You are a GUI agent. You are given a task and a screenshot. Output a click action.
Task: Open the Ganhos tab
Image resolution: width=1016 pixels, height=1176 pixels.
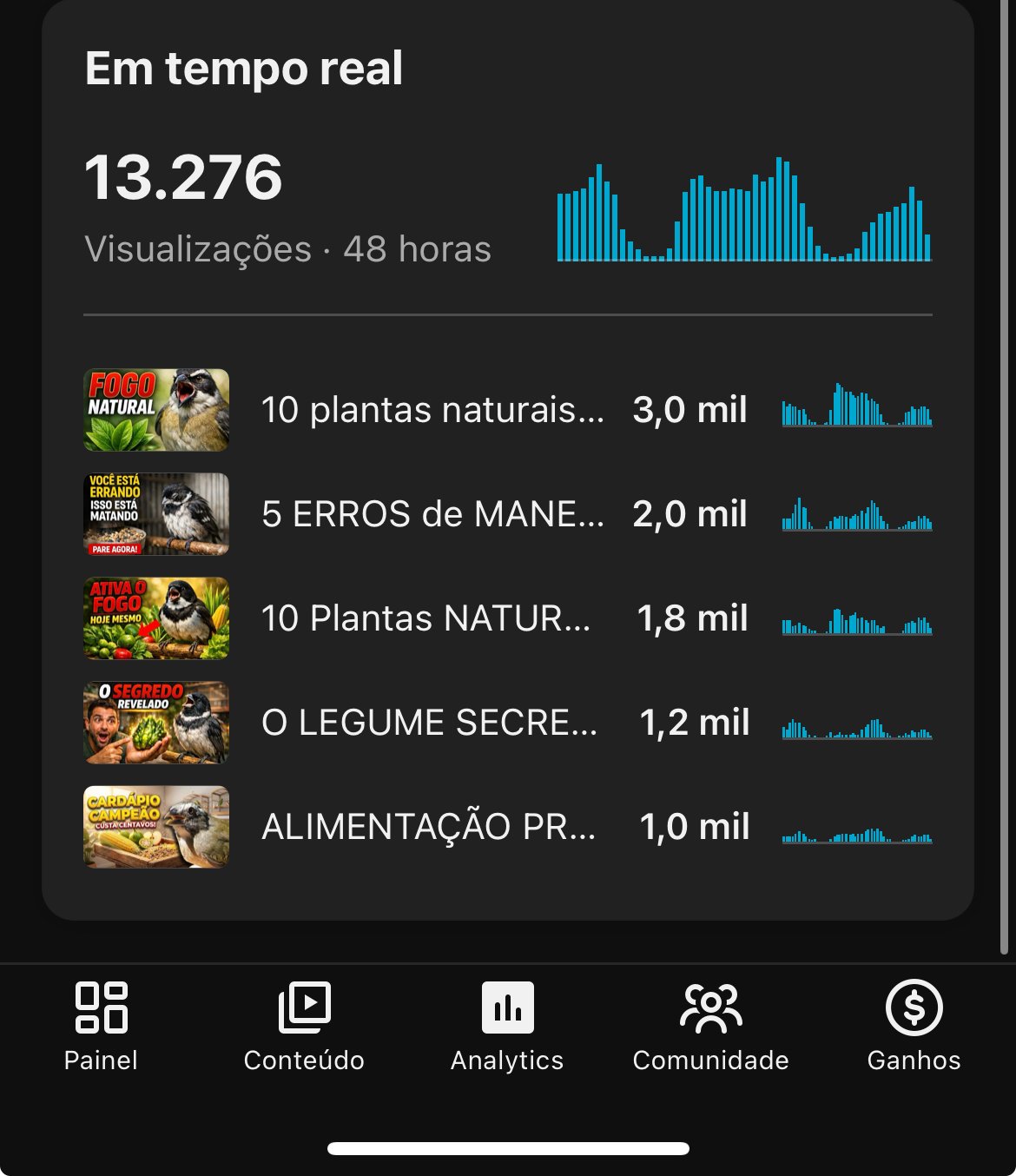[914, 1027]
